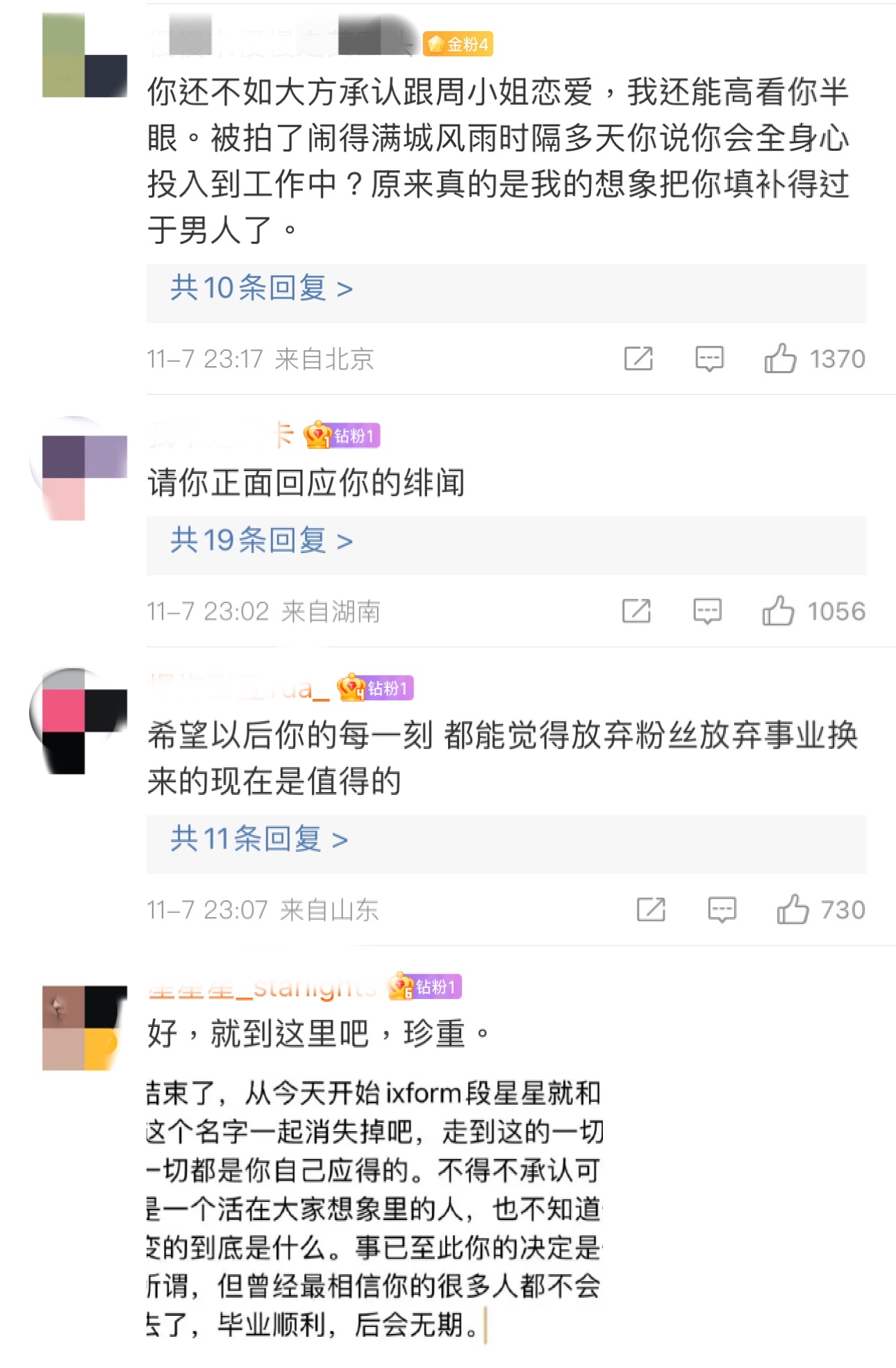The height and width of the screenshot is (1368, 896).
Task: Expand the 共19条回复 replies link
Action: pyautogui.click(x=261, y=541)
